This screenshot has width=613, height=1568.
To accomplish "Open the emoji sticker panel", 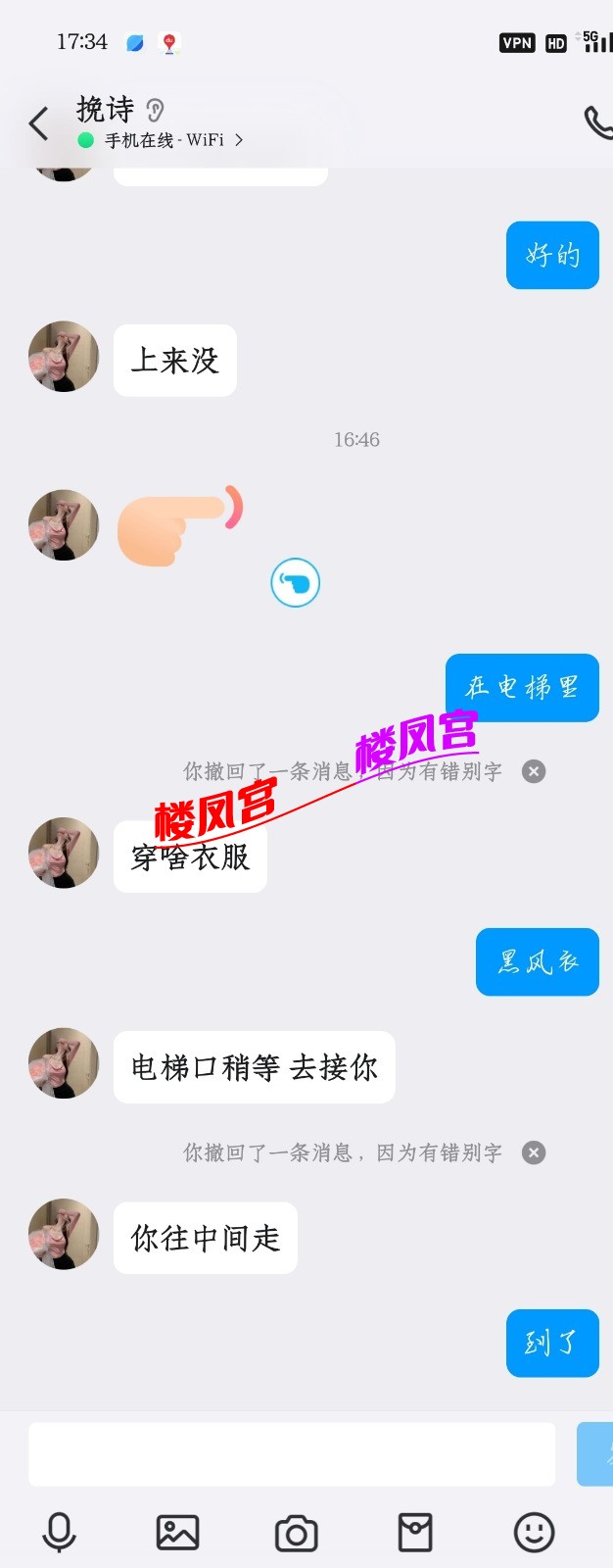I will click(534, 1532).
